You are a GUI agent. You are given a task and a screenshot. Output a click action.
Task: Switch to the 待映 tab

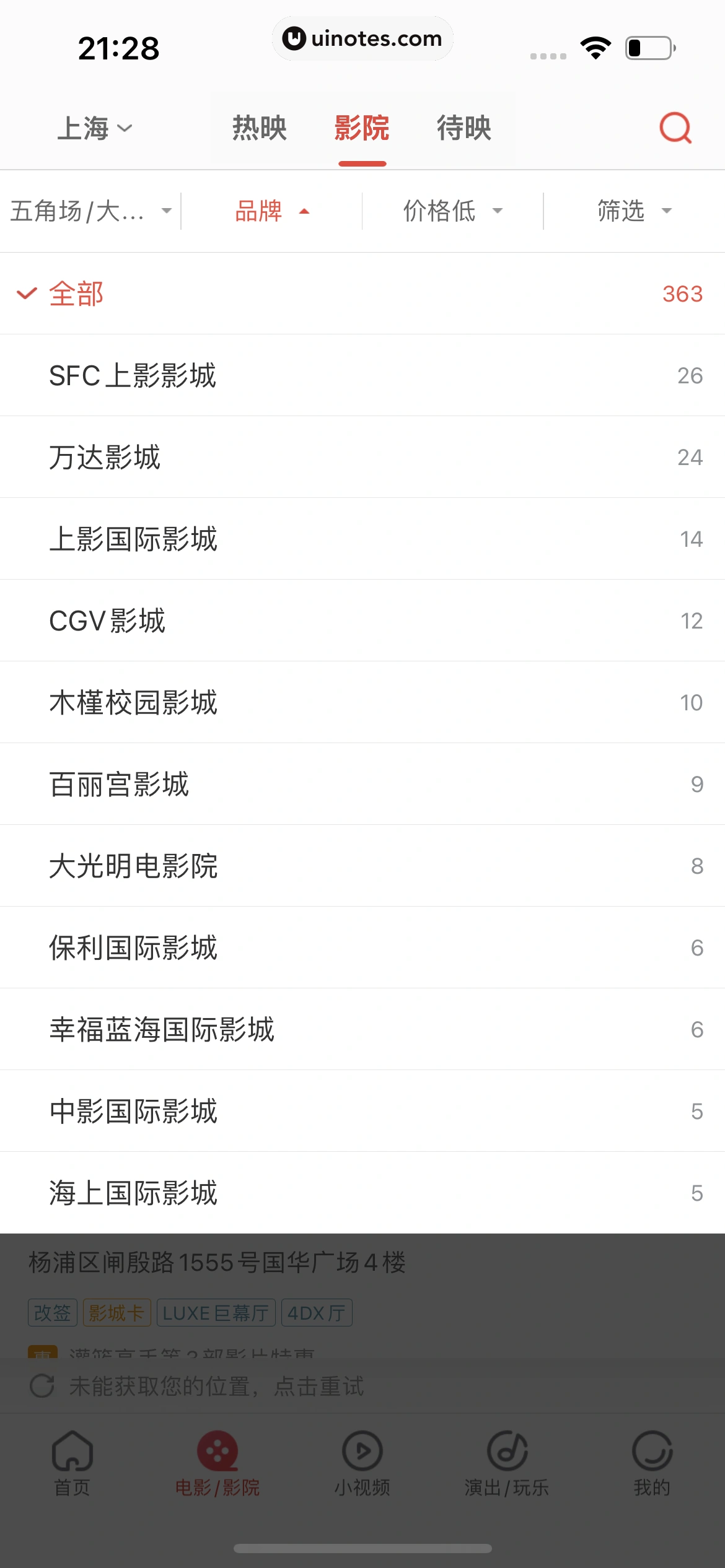(x=464, y=128)
